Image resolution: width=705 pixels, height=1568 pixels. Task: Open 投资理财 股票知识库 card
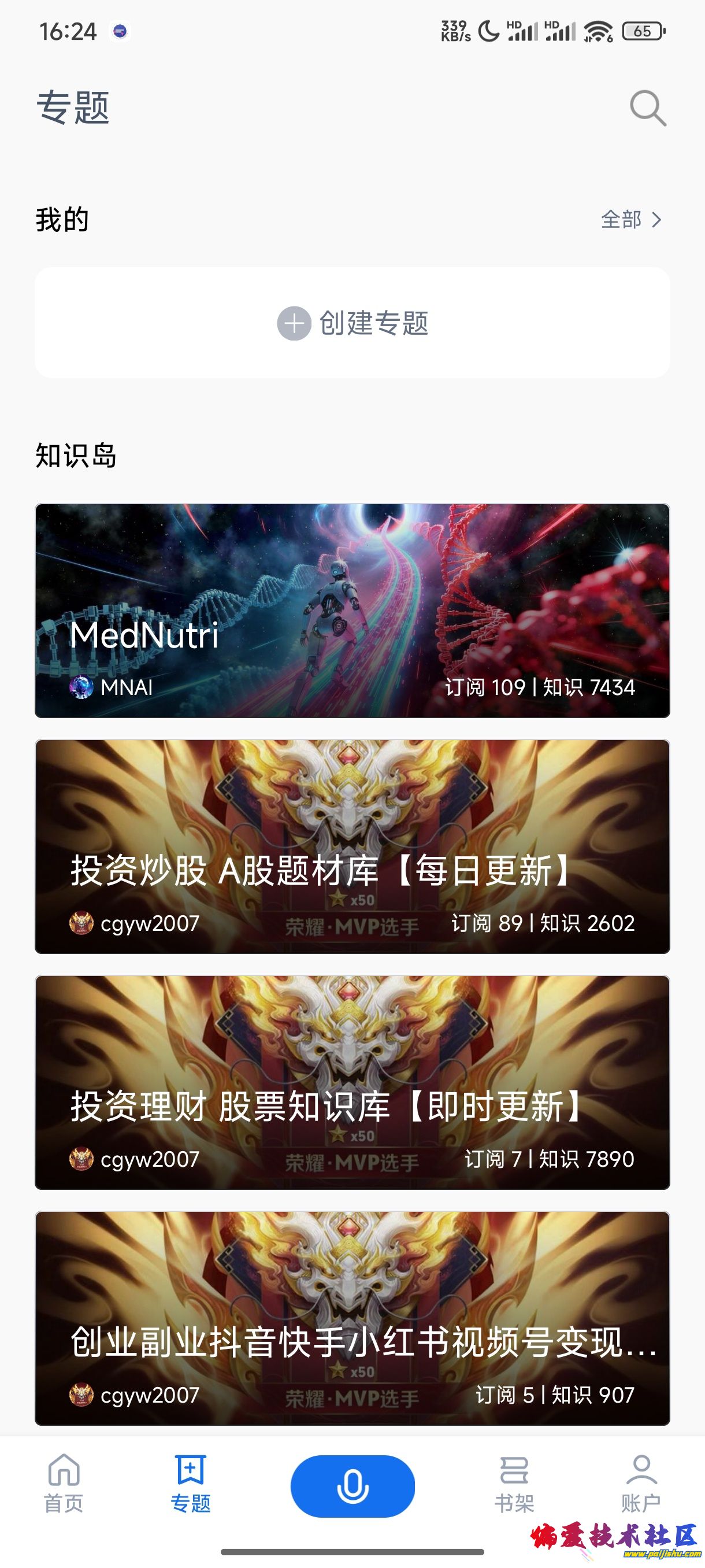click(x=353, y=1082)
